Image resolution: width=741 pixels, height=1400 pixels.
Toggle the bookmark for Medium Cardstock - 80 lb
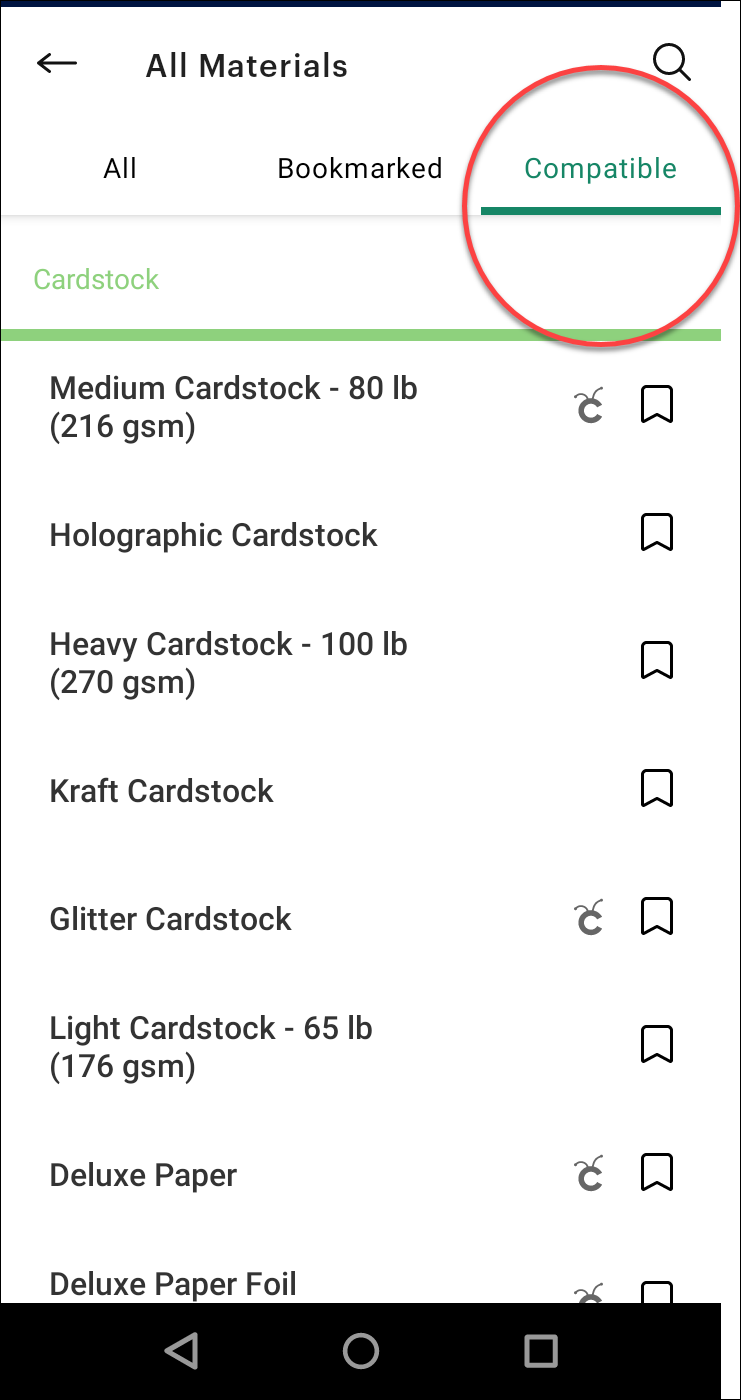click(x=657, y=405)
